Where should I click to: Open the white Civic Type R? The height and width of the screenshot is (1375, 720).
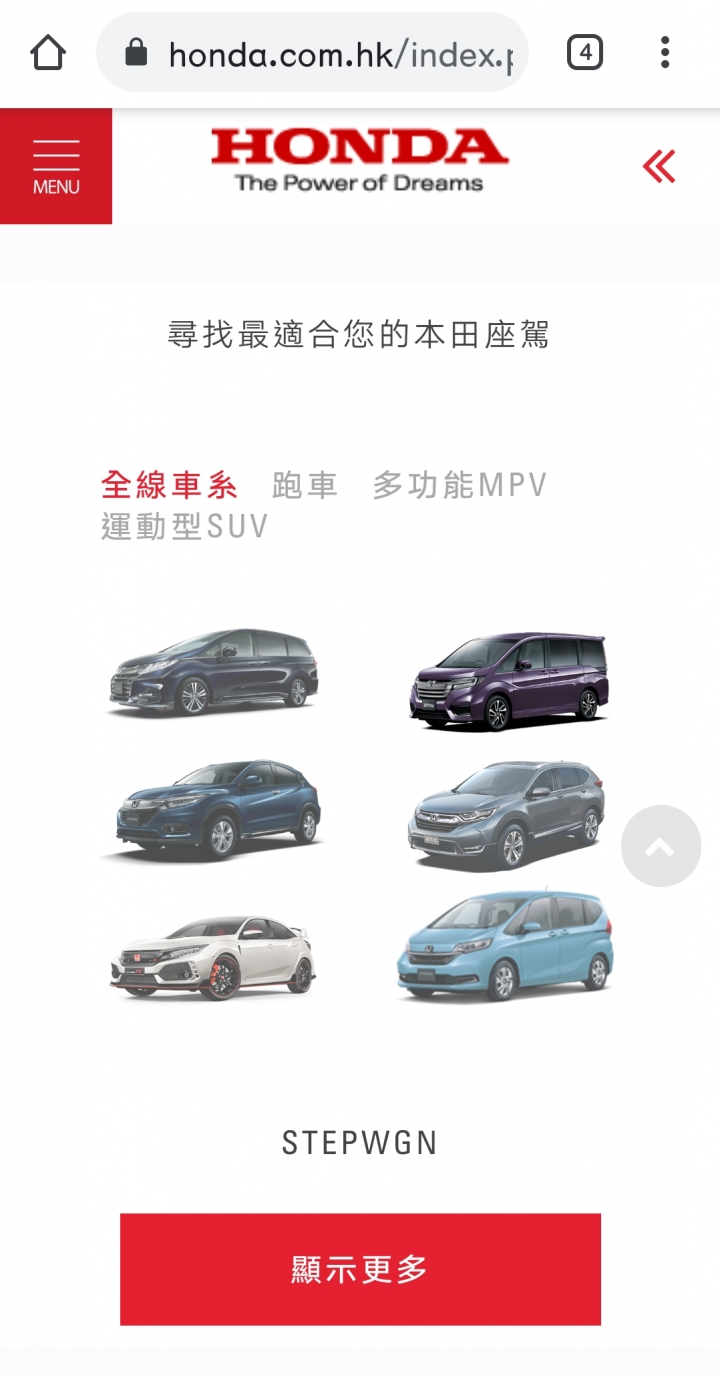tap(213, 956)
